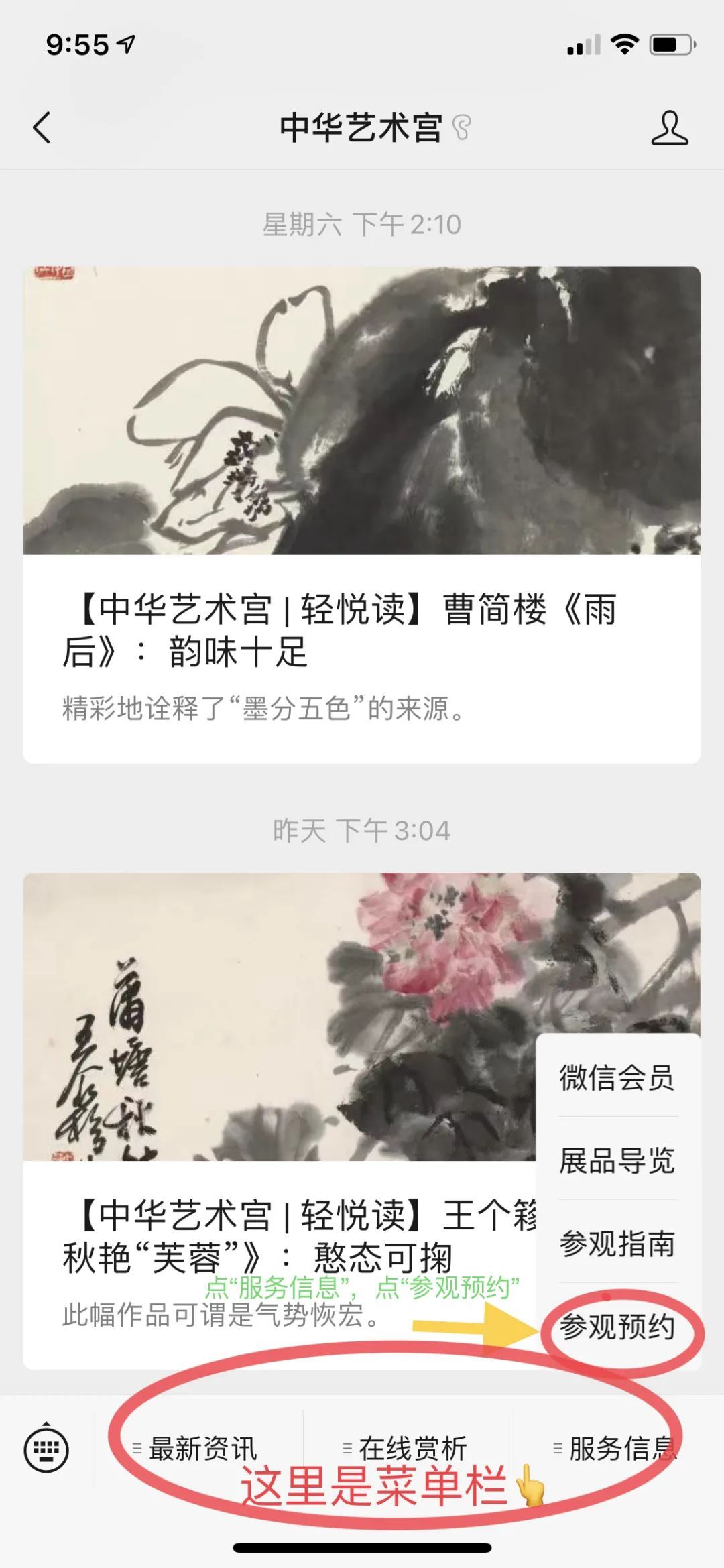The width and height of the screenshot is (724, 1568).
Task: Open the official account profile icon
Action: 669,127
